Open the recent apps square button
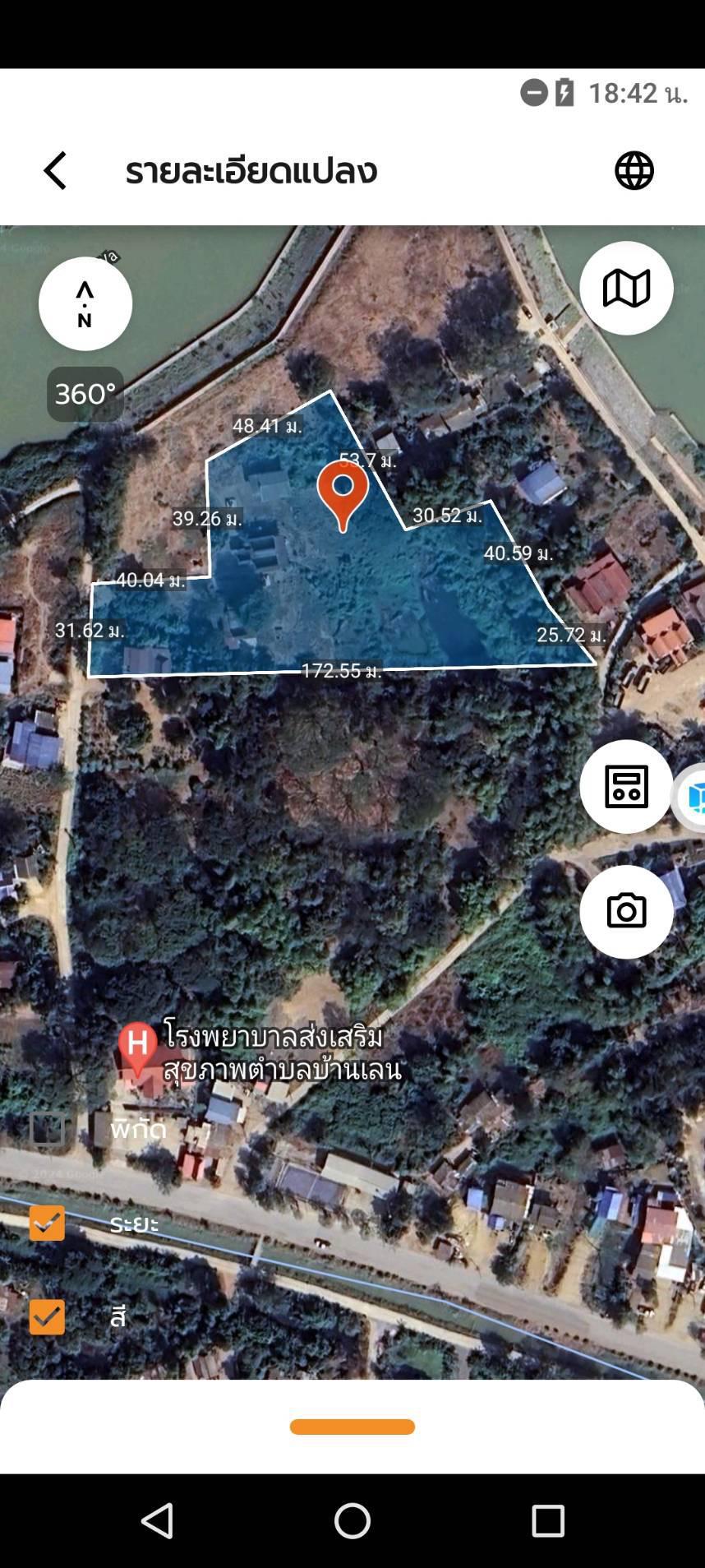The width and height of the screenshot is (705, 1568). [x=548, y=1521]
